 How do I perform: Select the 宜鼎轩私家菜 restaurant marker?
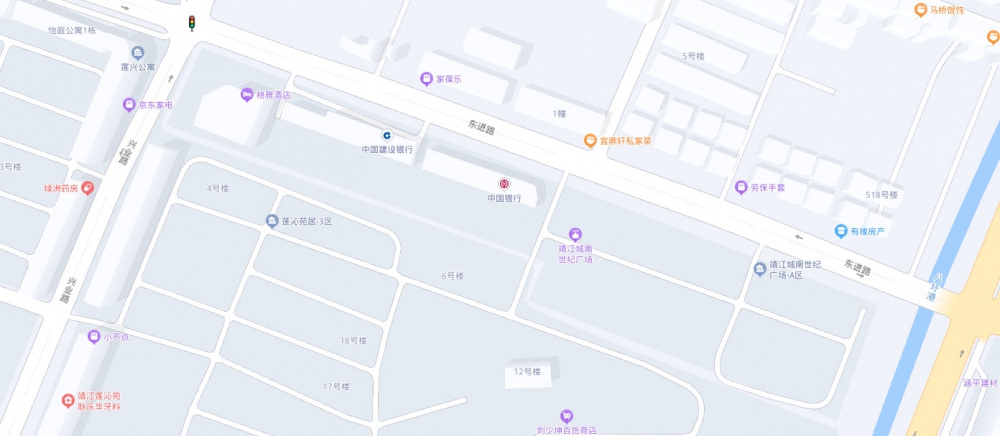coord(591,141)
